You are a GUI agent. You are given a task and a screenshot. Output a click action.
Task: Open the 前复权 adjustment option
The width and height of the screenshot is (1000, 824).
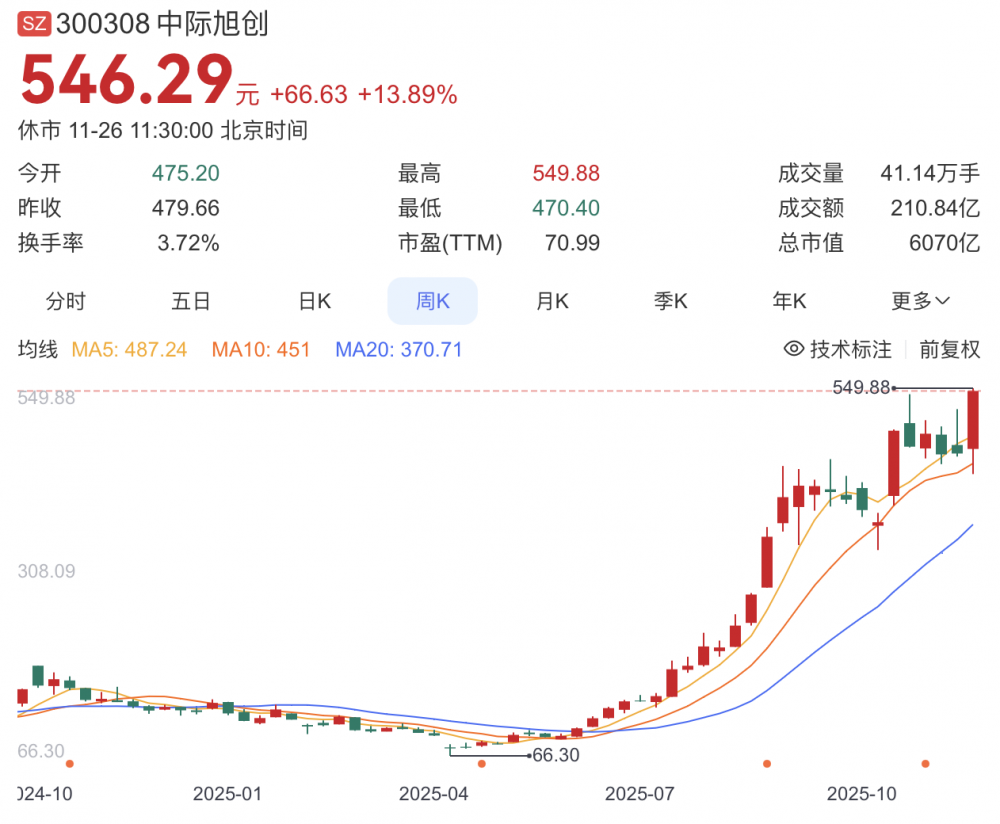tap(949, 349)
